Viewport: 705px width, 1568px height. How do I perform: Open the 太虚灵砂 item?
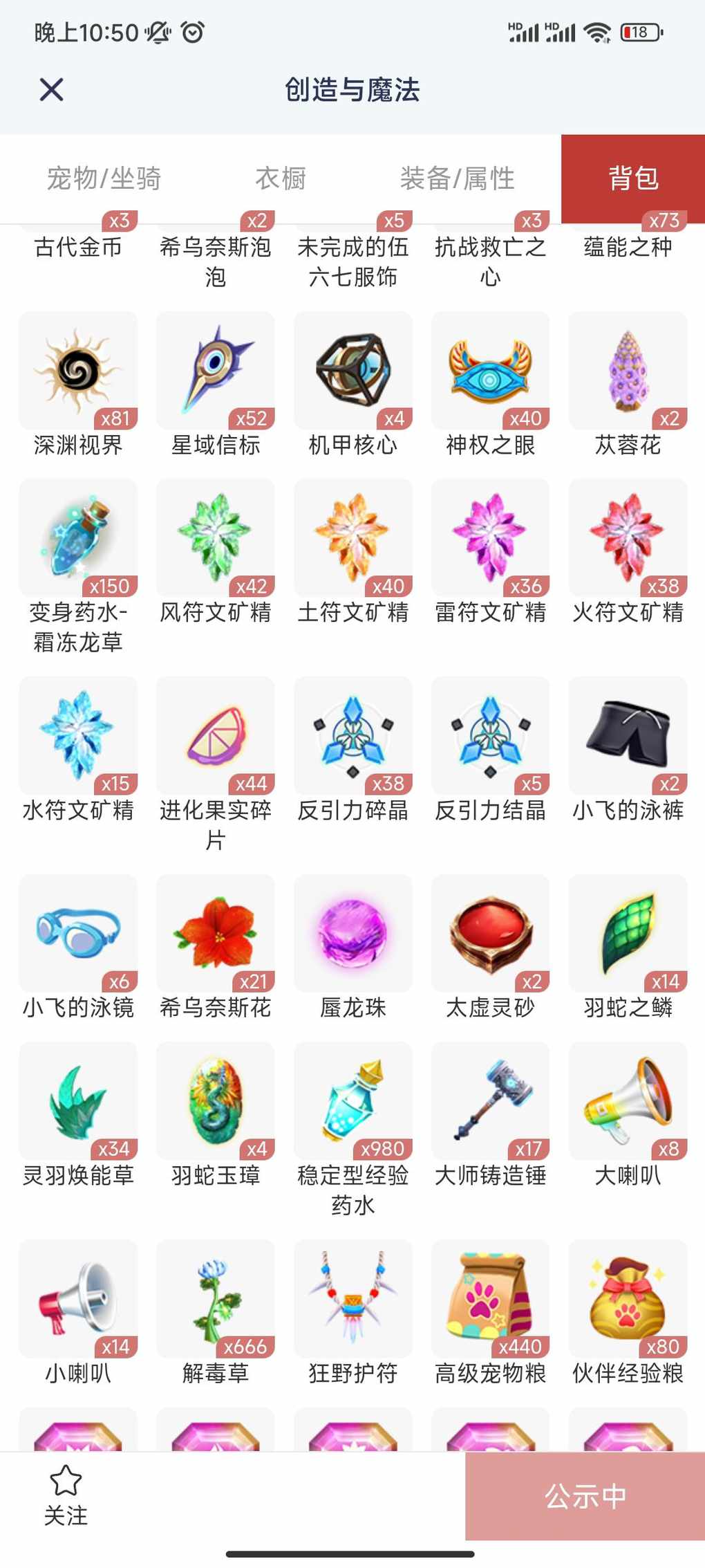coord(490,934)
